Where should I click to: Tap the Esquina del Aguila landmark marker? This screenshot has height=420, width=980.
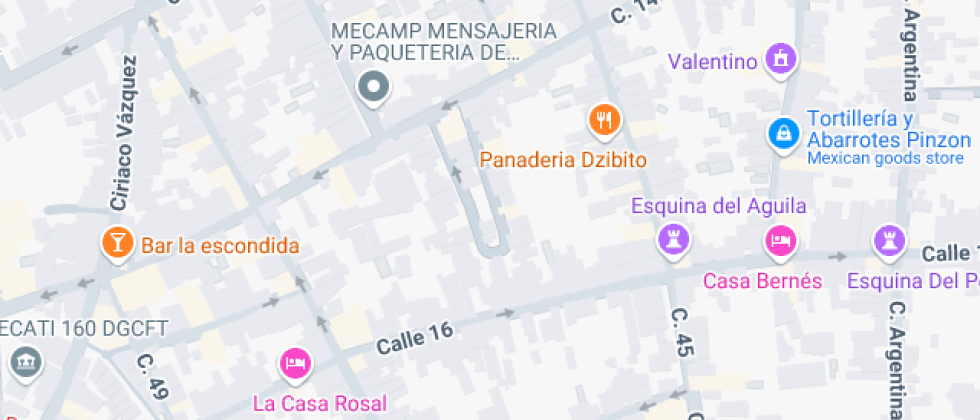(673, 241)
